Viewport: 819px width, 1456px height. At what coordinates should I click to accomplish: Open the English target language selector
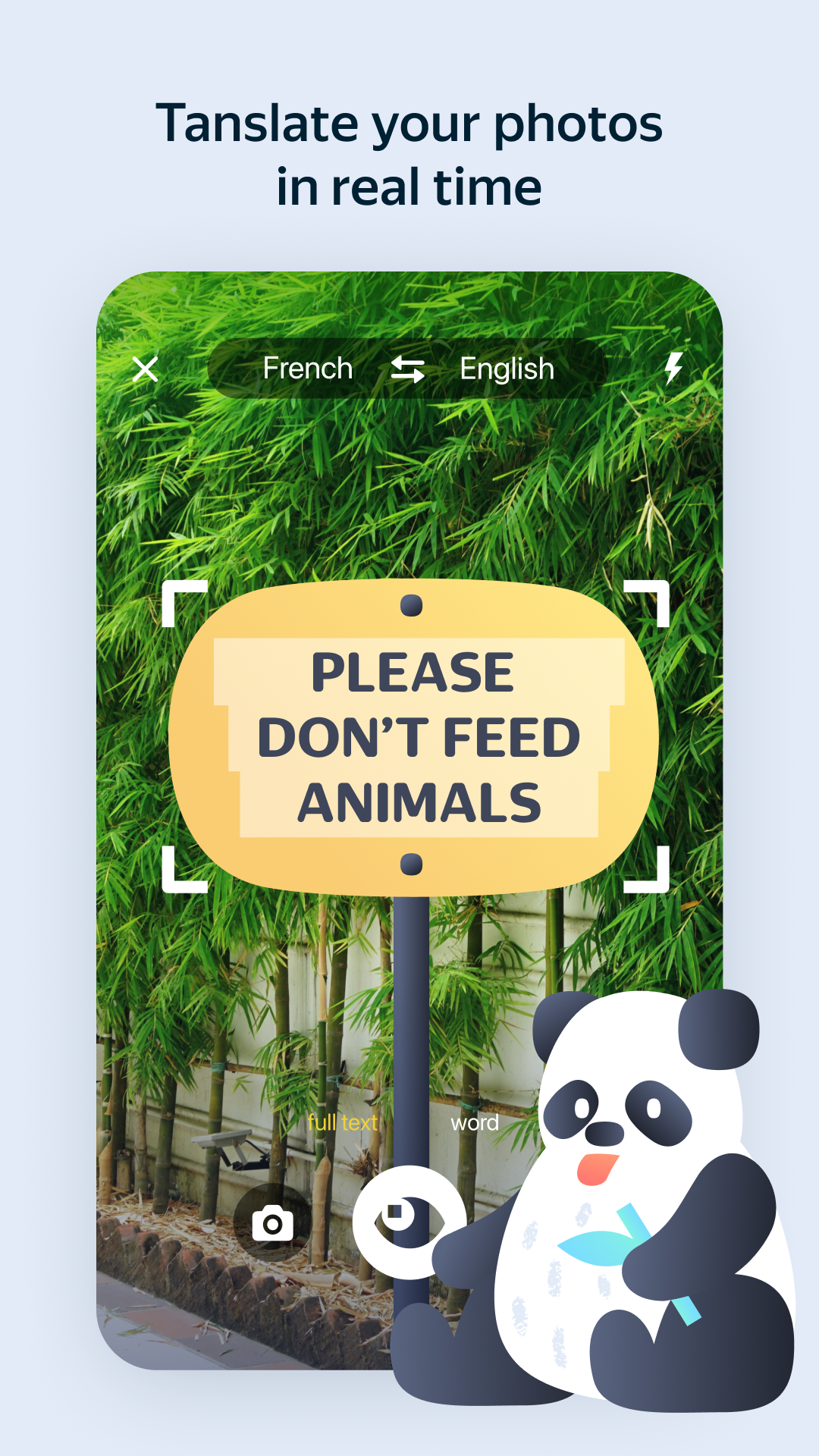point(507,369)
